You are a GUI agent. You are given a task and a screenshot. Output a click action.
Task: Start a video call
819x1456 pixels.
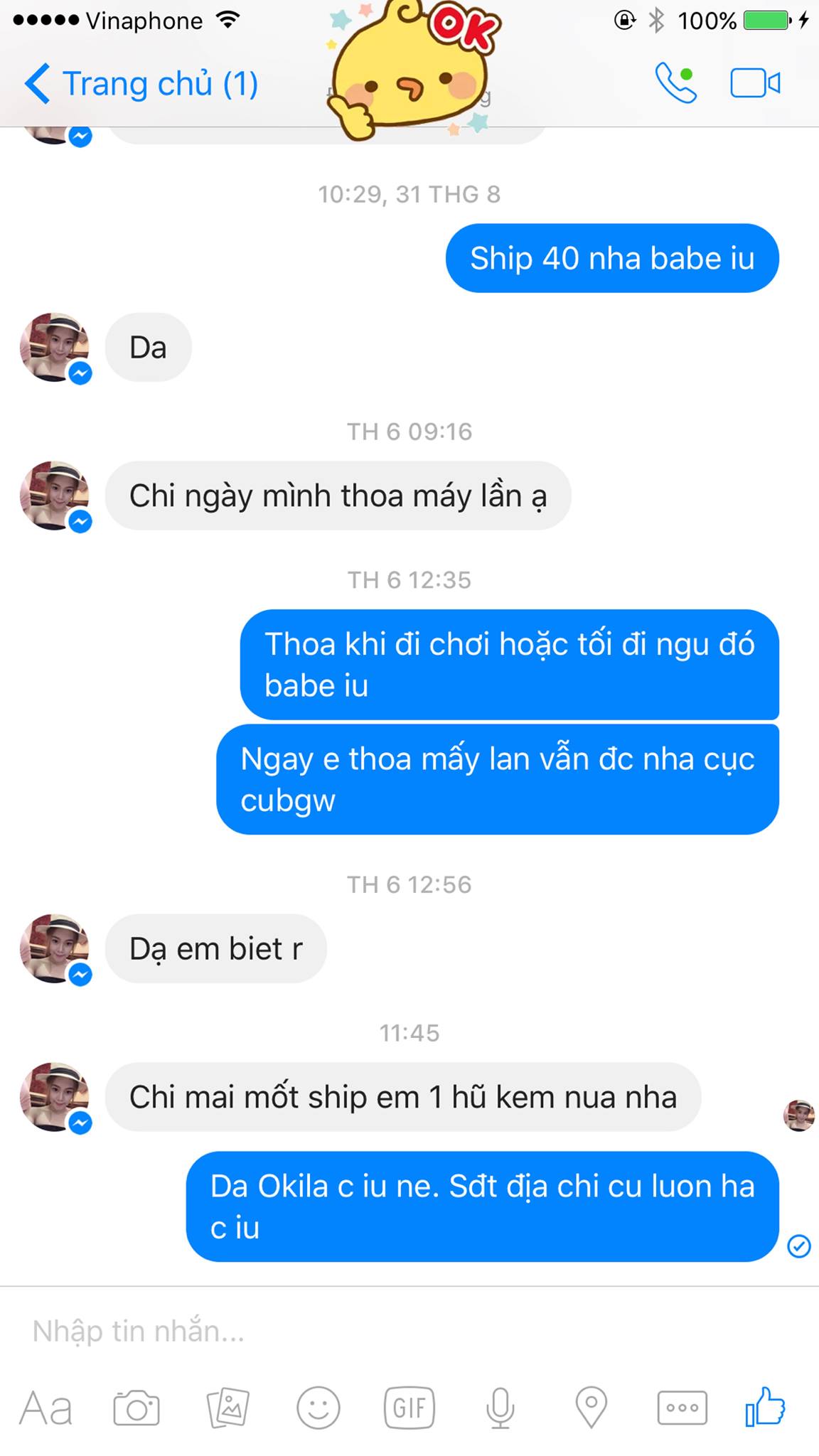pyautogui.click(x=755, y=83)
